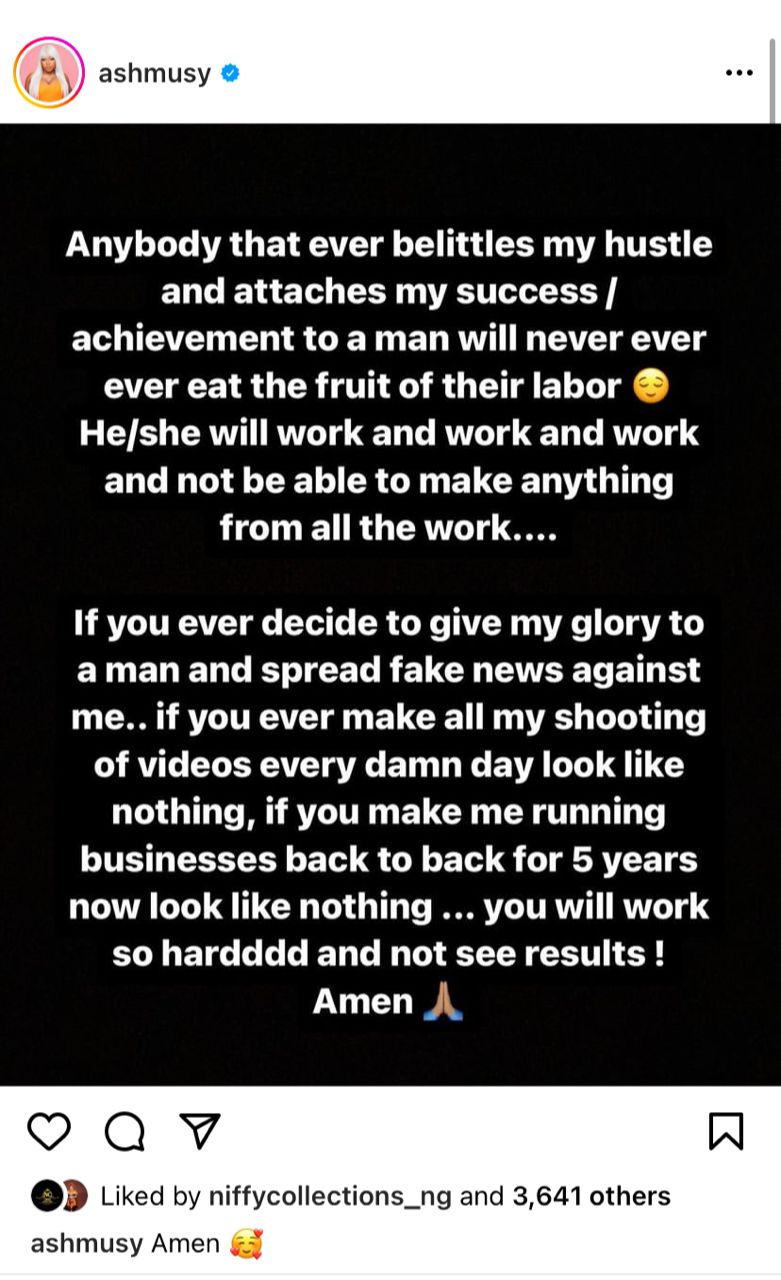Open comments on this post
This screenshot has width=781, height=1280.
click(x=125, y=1132)
